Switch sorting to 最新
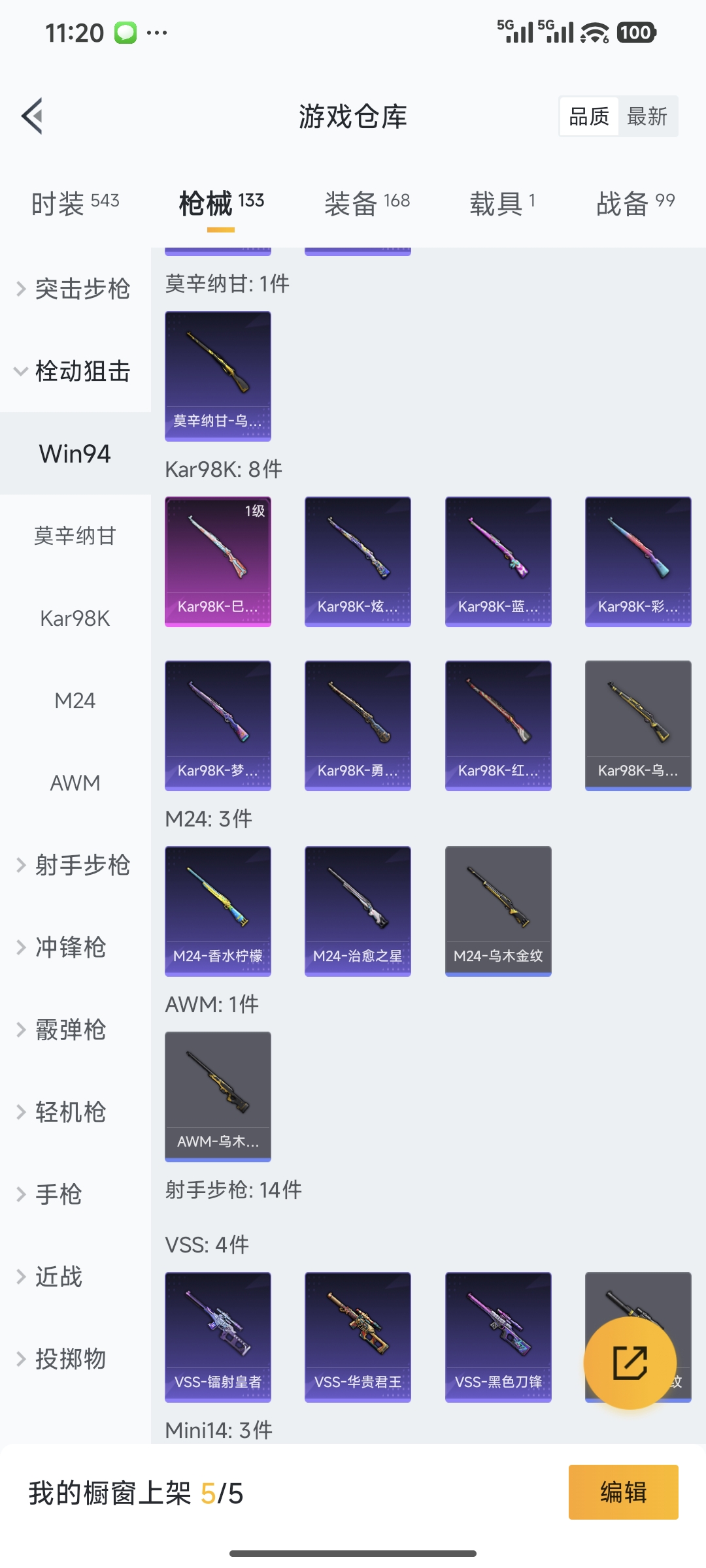 [647, 116]
